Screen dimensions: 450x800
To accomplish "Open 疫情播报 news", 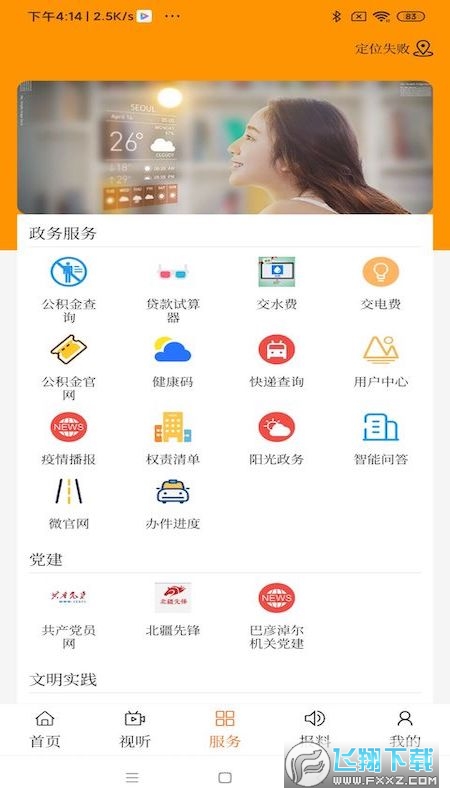I will tap(69, 439).
